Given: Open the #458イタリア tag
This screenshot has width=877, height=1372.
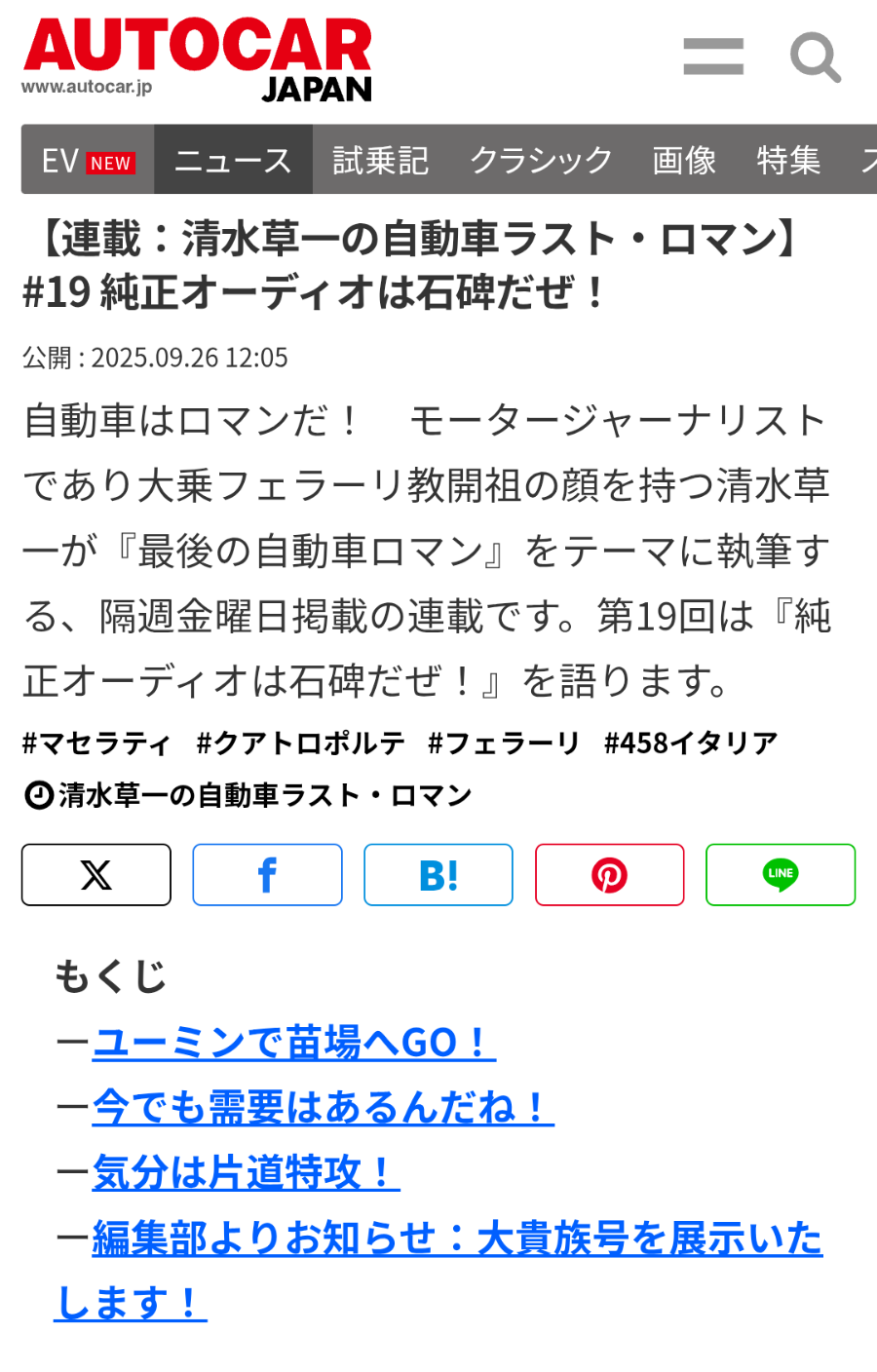Looking at the screenshot, I should [x=691, y=743].
